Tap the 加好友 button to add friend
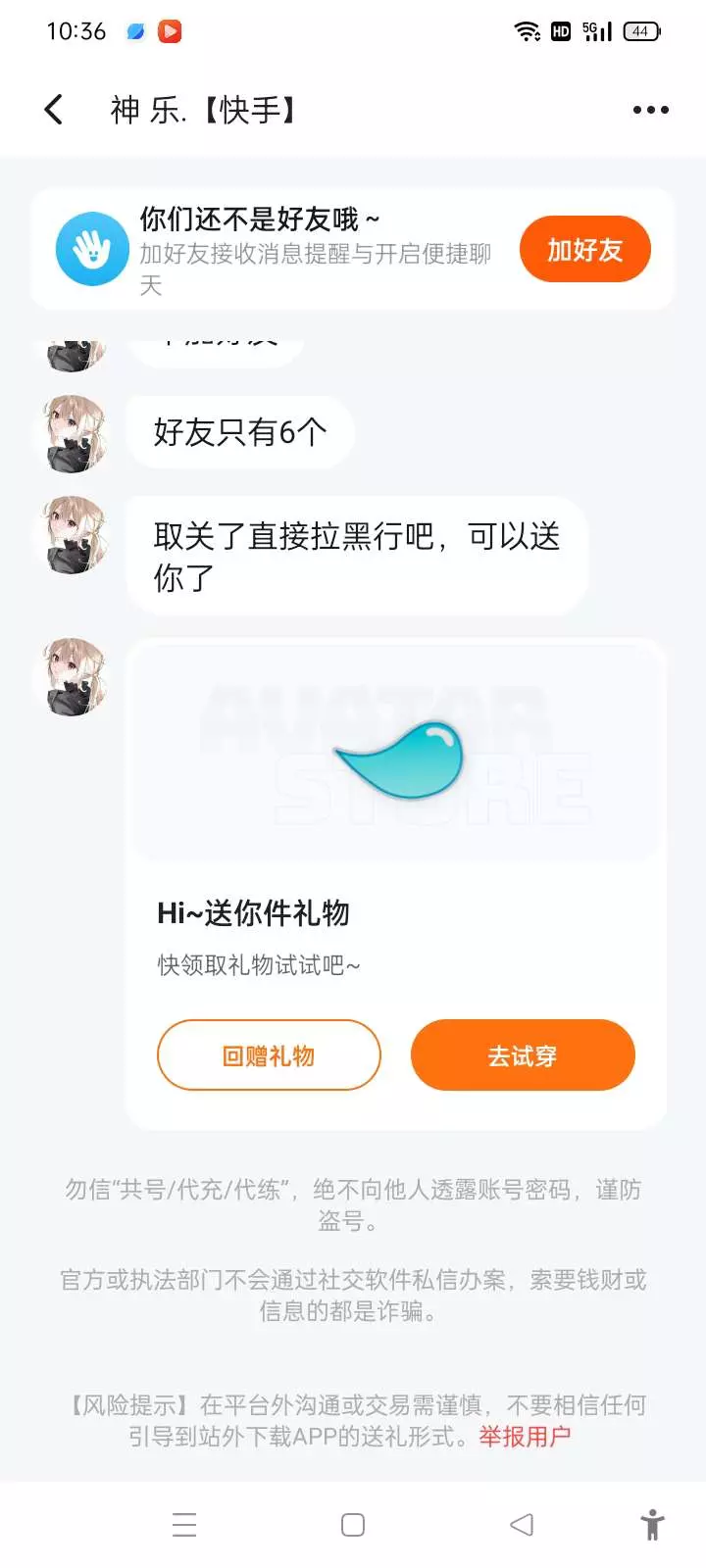The image size is (706, 1568). point(585,250)
